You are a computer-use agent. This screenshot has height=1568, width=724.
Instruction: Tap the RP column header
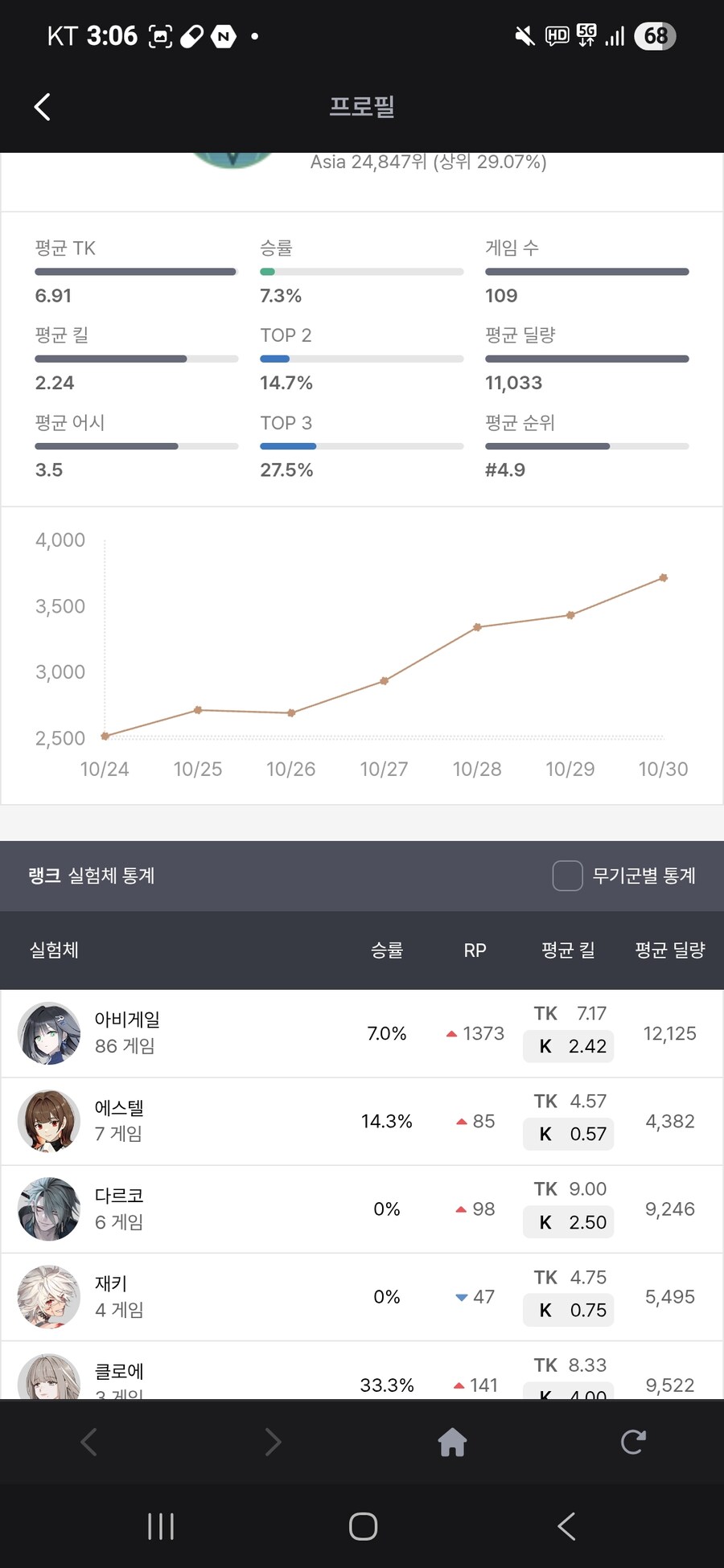pos(475,950)
